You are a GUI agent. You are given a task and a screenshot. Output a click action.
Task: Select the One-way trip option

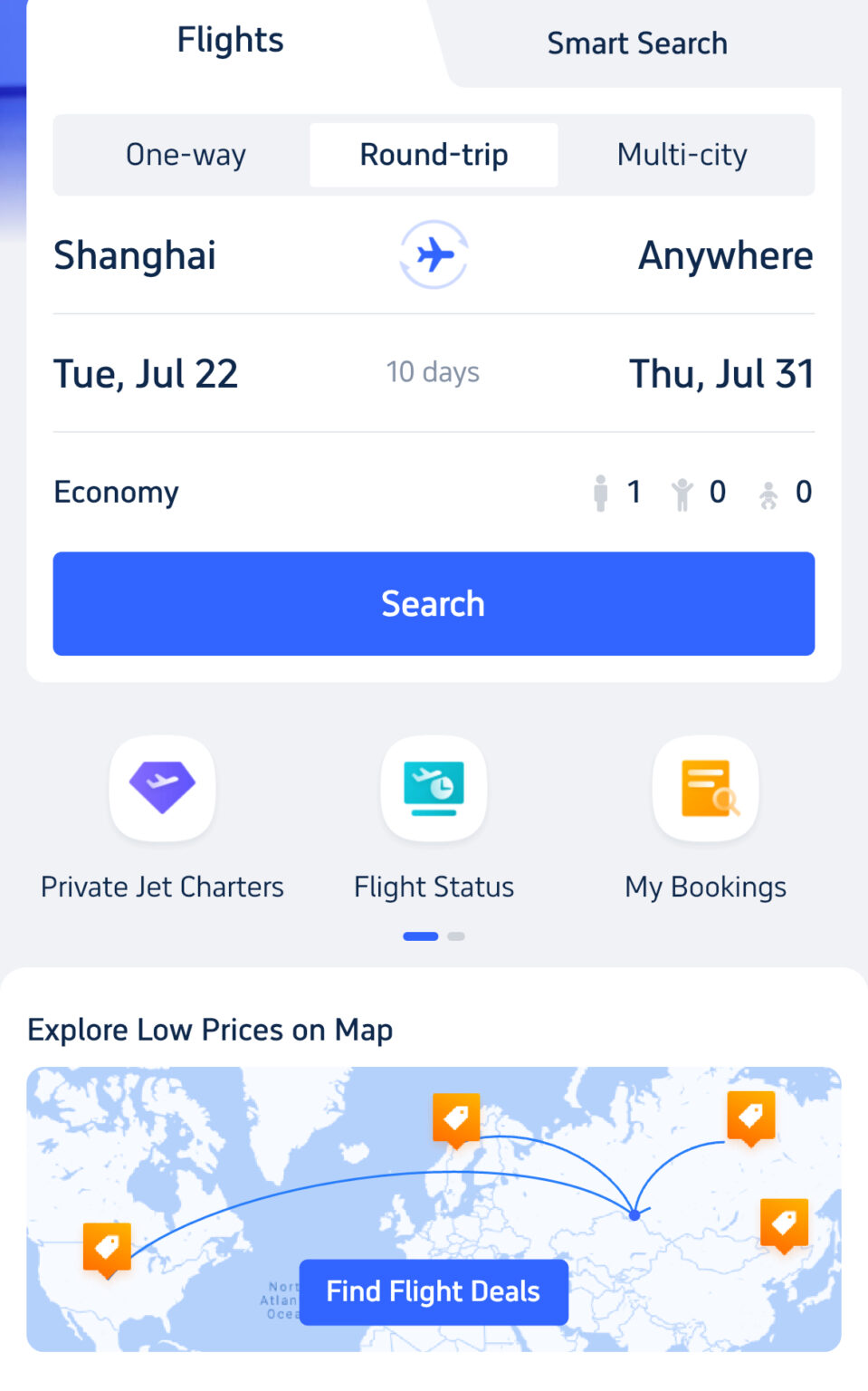[186, 155]
